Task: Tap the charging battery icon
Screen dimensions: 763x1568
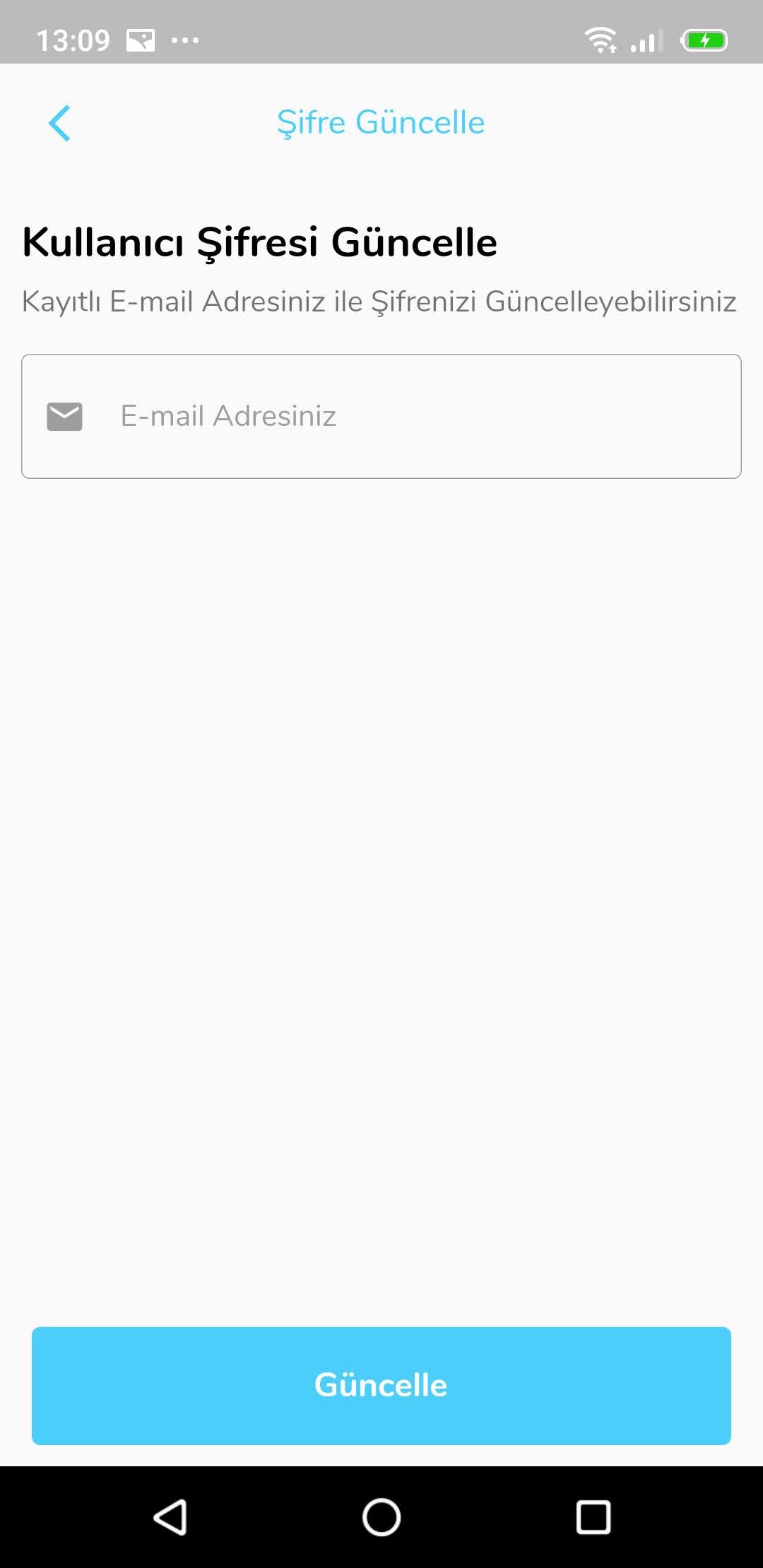Action: click(704, 40)
